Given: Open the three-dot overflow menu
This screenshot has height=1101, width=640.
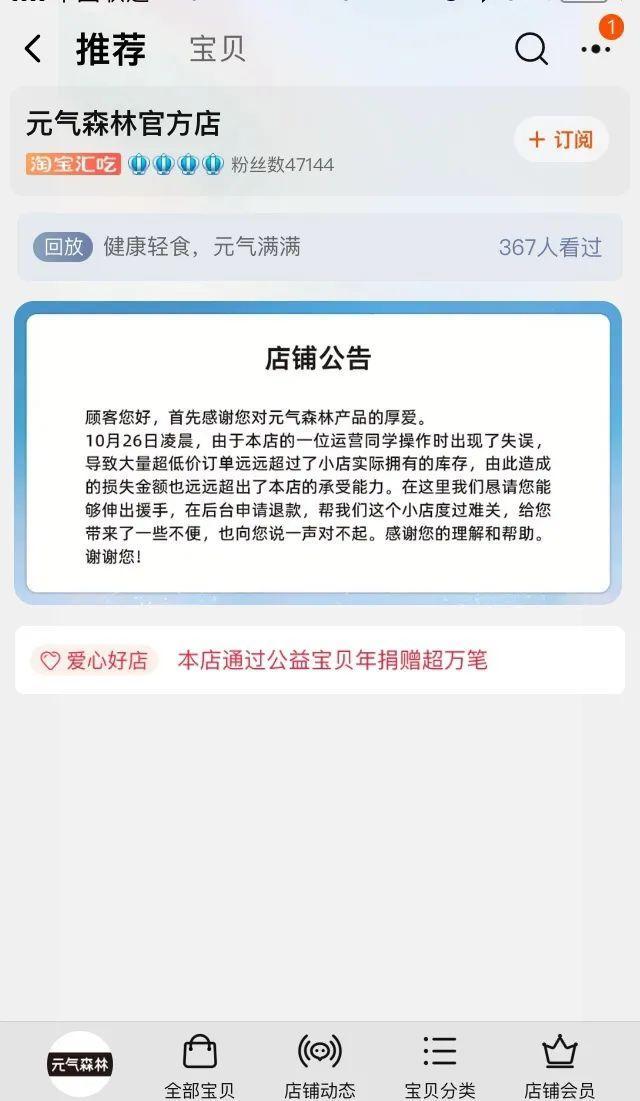Looking at the screenshot, I should [596, 49].
